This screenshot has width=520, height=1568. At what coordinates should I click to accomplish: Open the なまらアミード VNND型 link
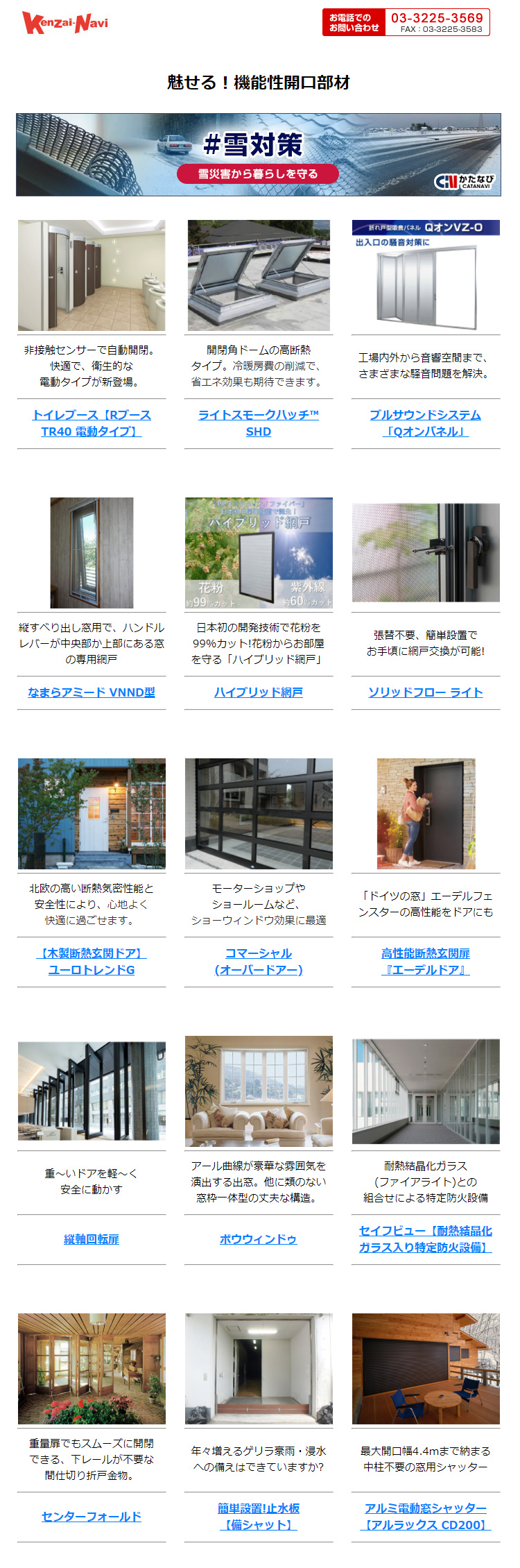click(92, 692)
